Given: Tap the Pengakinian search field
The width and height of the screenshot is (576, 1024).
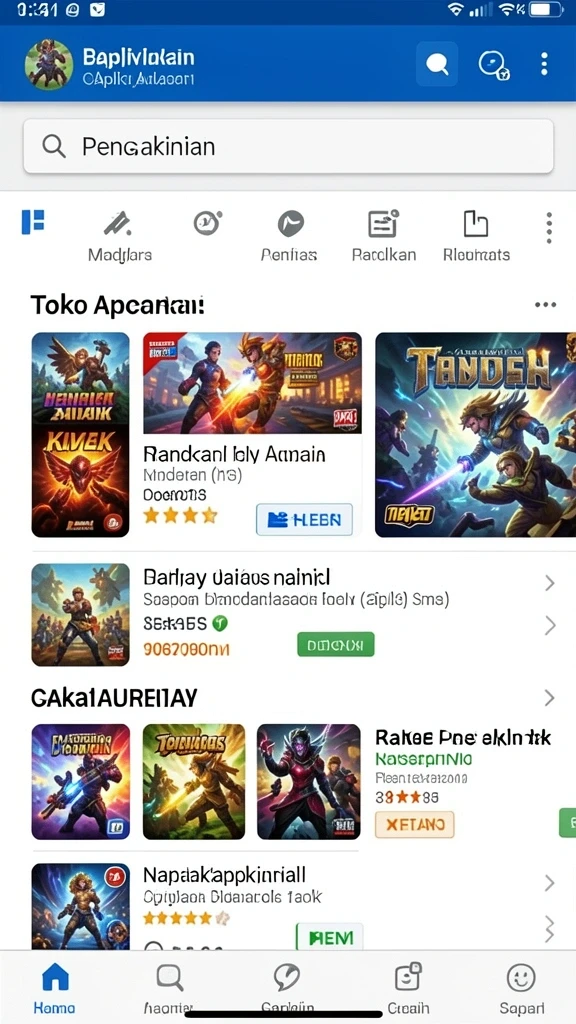Looking at the screenshot, I should click(x=288, y=146).
